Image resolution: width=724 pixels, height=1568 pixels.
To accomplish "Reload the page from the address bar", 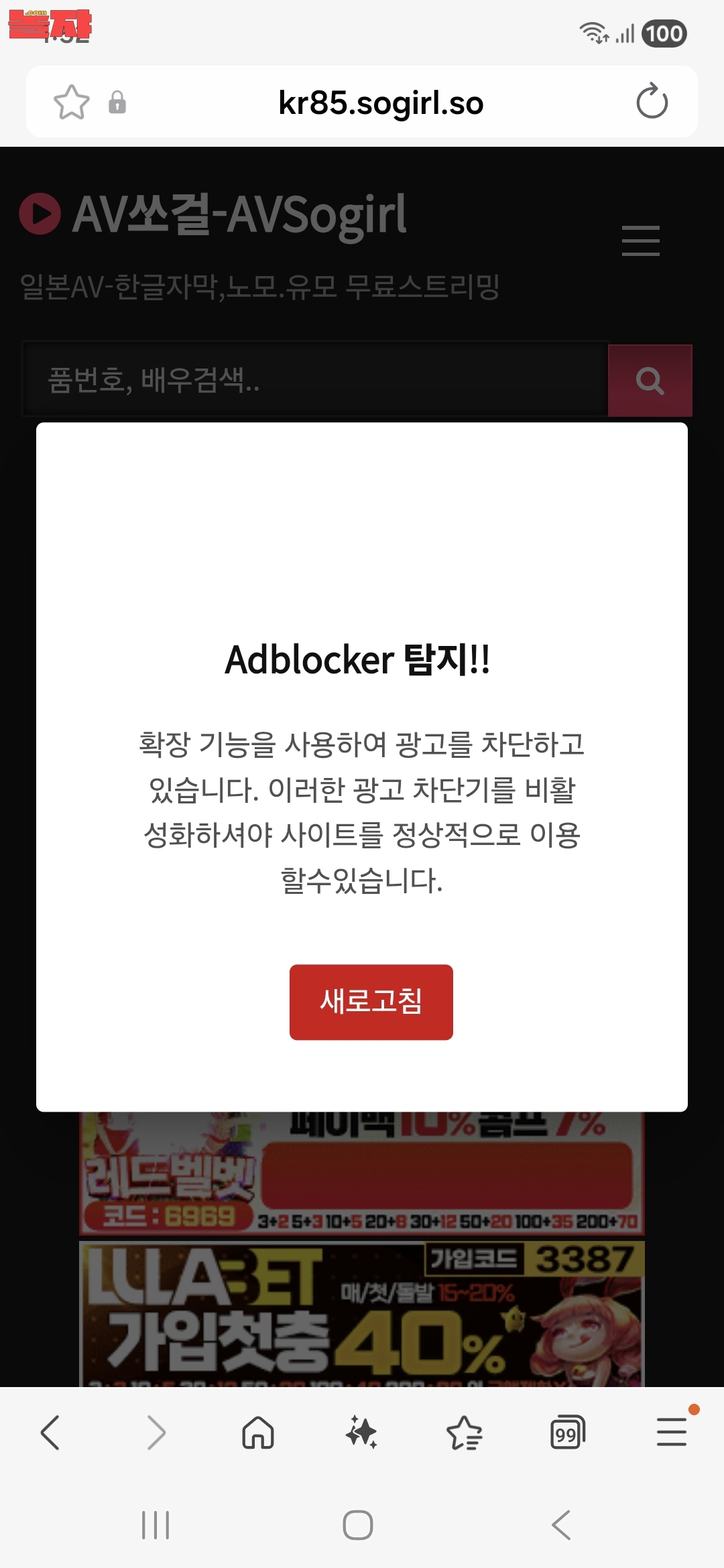I will coord(652,102).
